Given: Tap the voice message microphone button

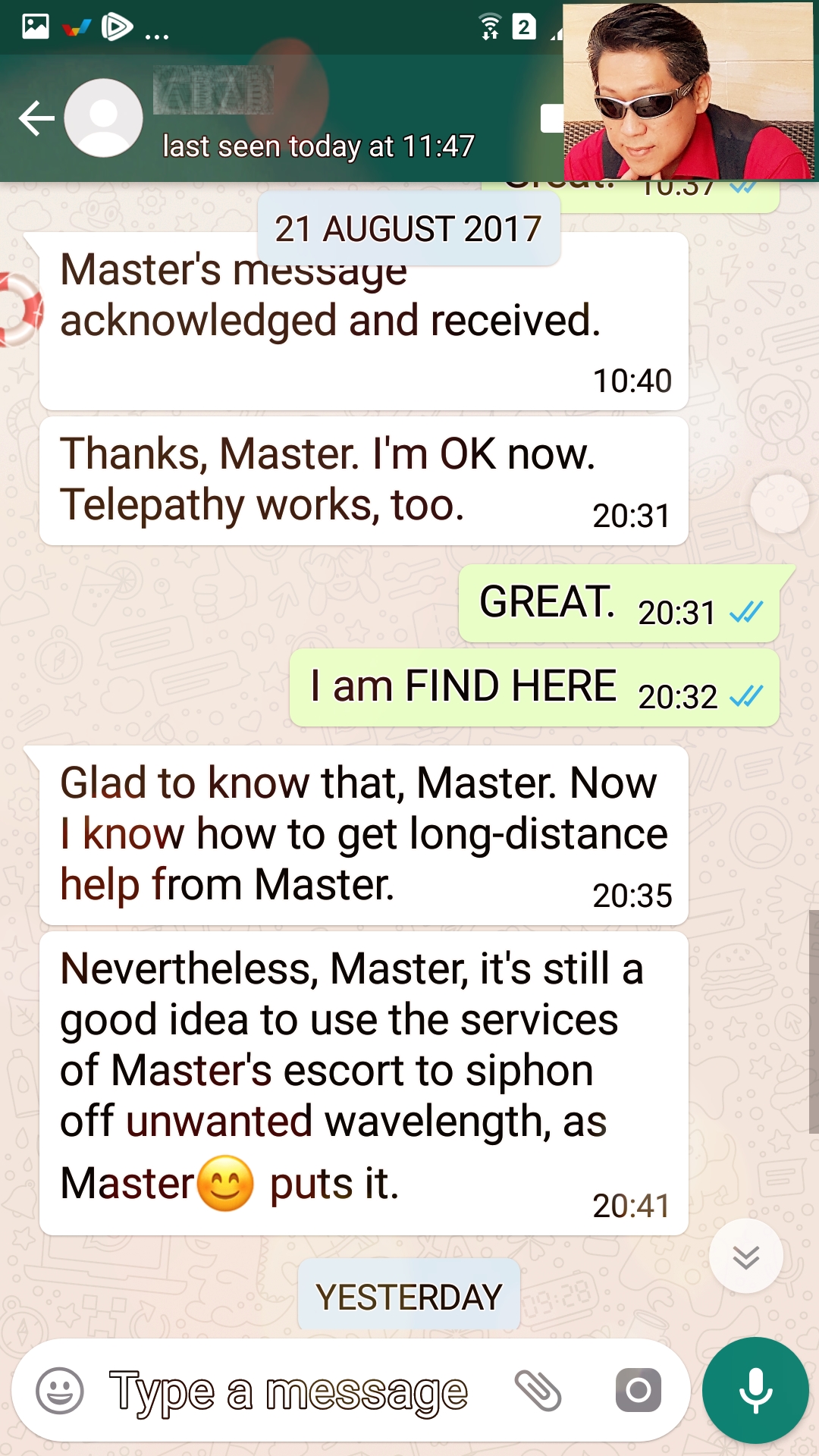Looking at the screenshot, I should pos(755,1390).
